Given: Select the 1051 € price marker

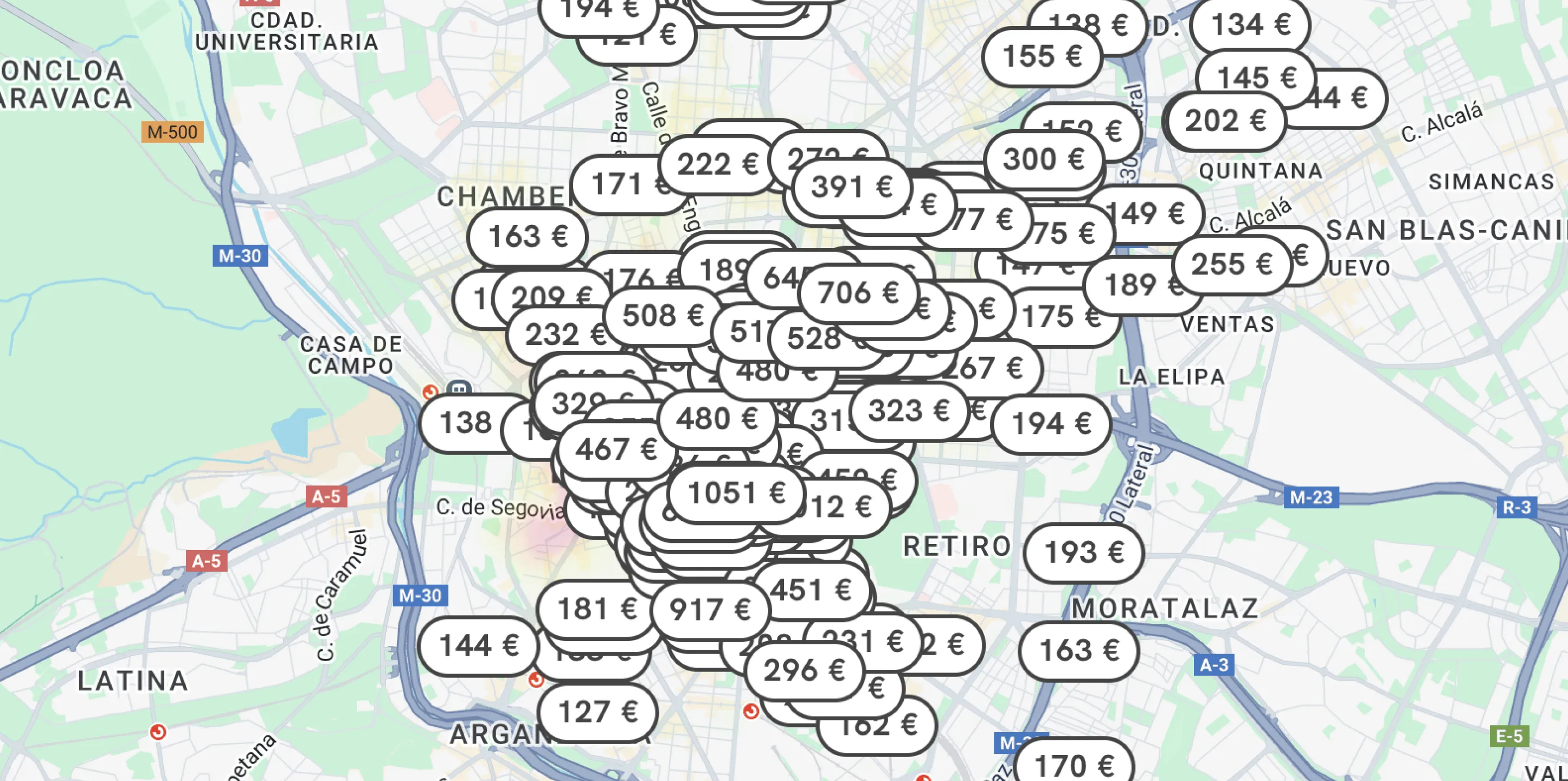Looking at the screenshot, I should click(736, 493).
